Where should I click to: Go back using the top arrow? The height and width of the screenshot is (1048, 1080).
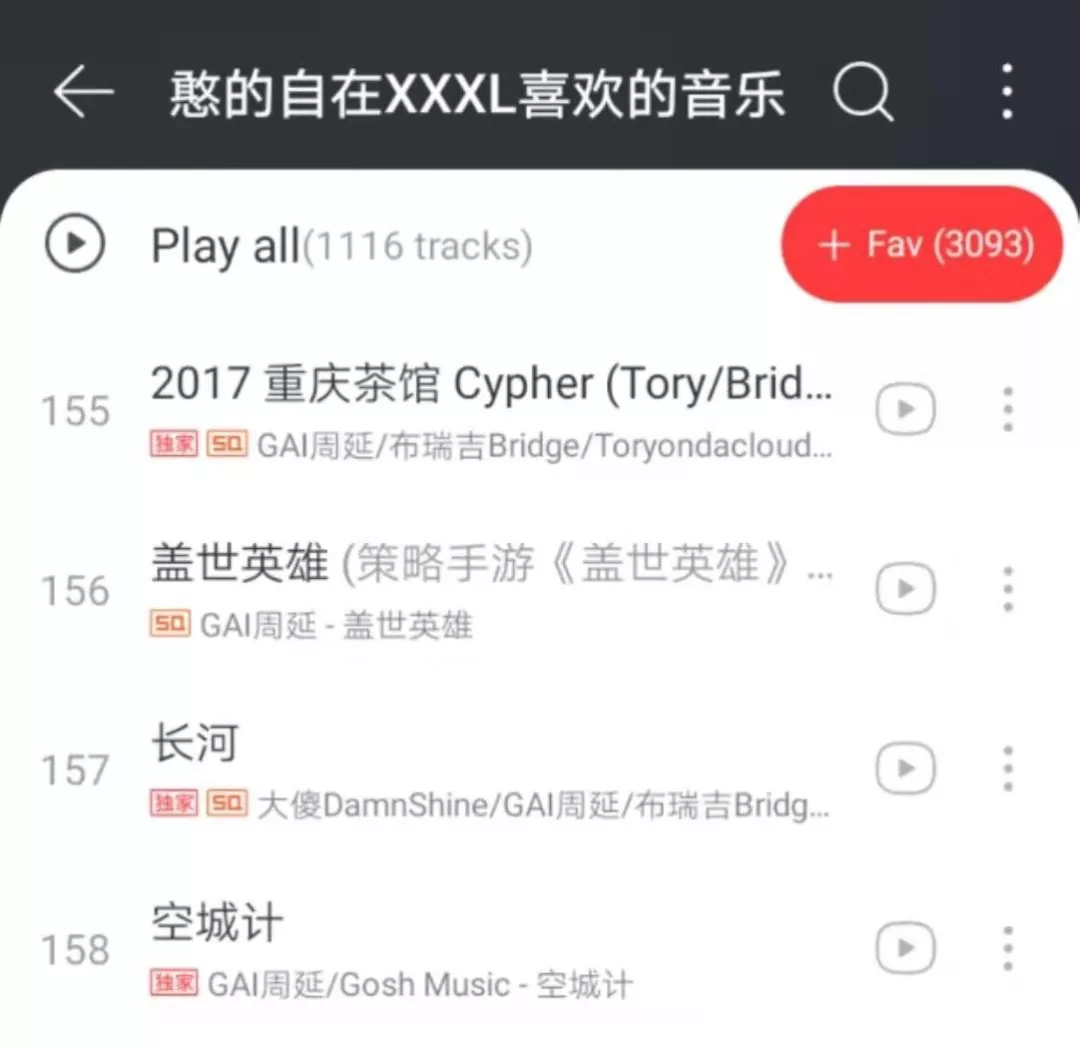pos(83,93)
